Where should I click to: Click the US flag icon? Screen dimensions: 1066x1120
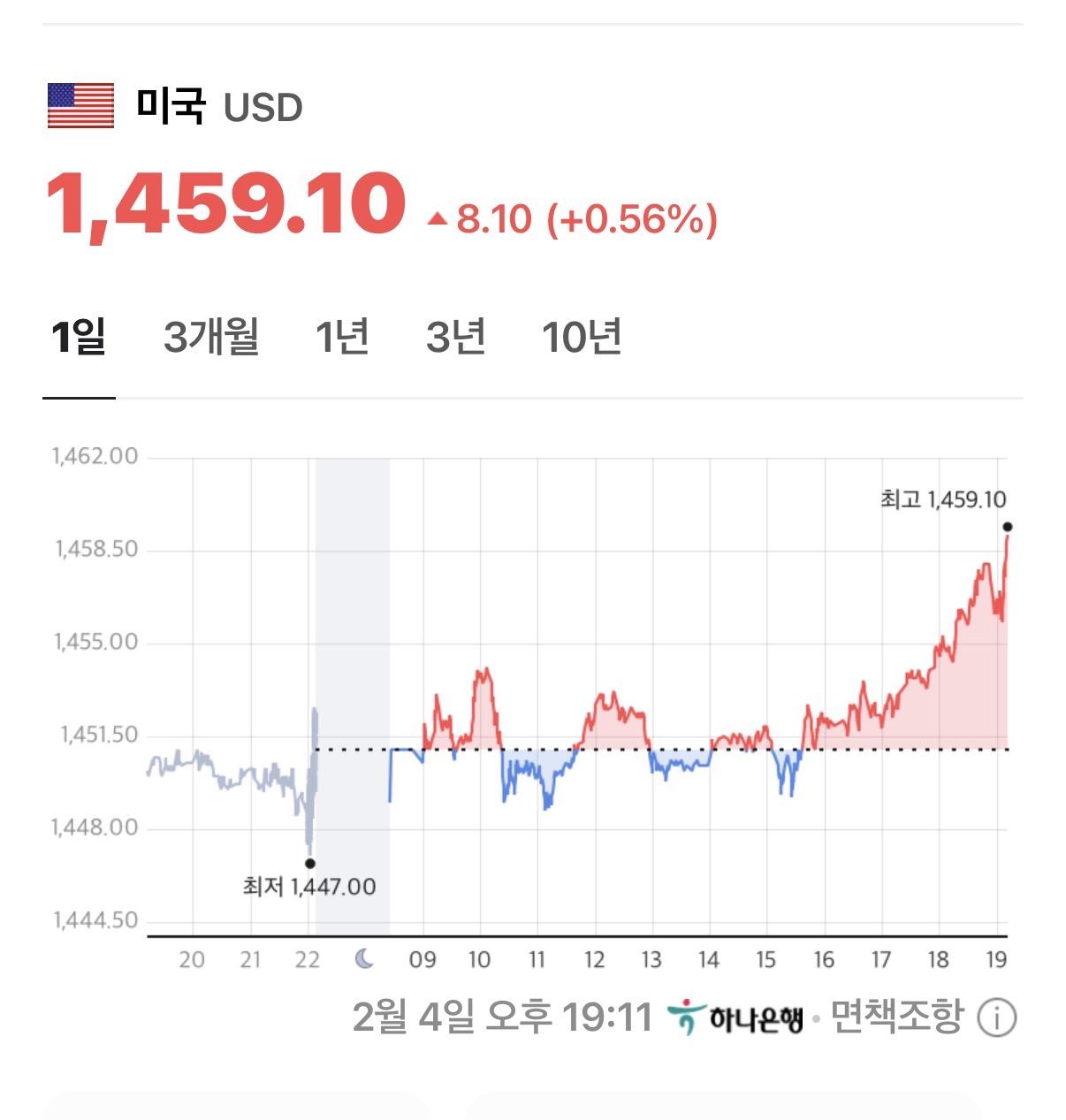click(x=82, y=104)
